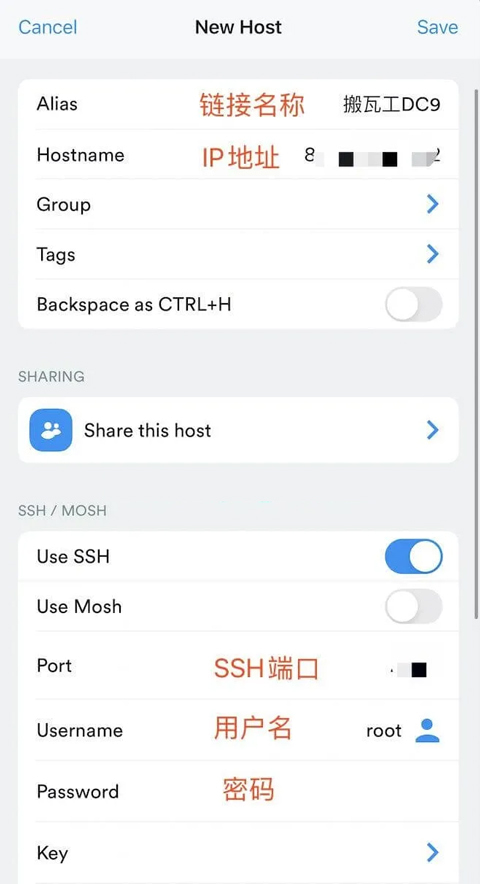Image resolution: width=480 pixels, height=884 pixels.
Task: Edit the Alias field
Action: pyautogui.click(x=238, y=104)
